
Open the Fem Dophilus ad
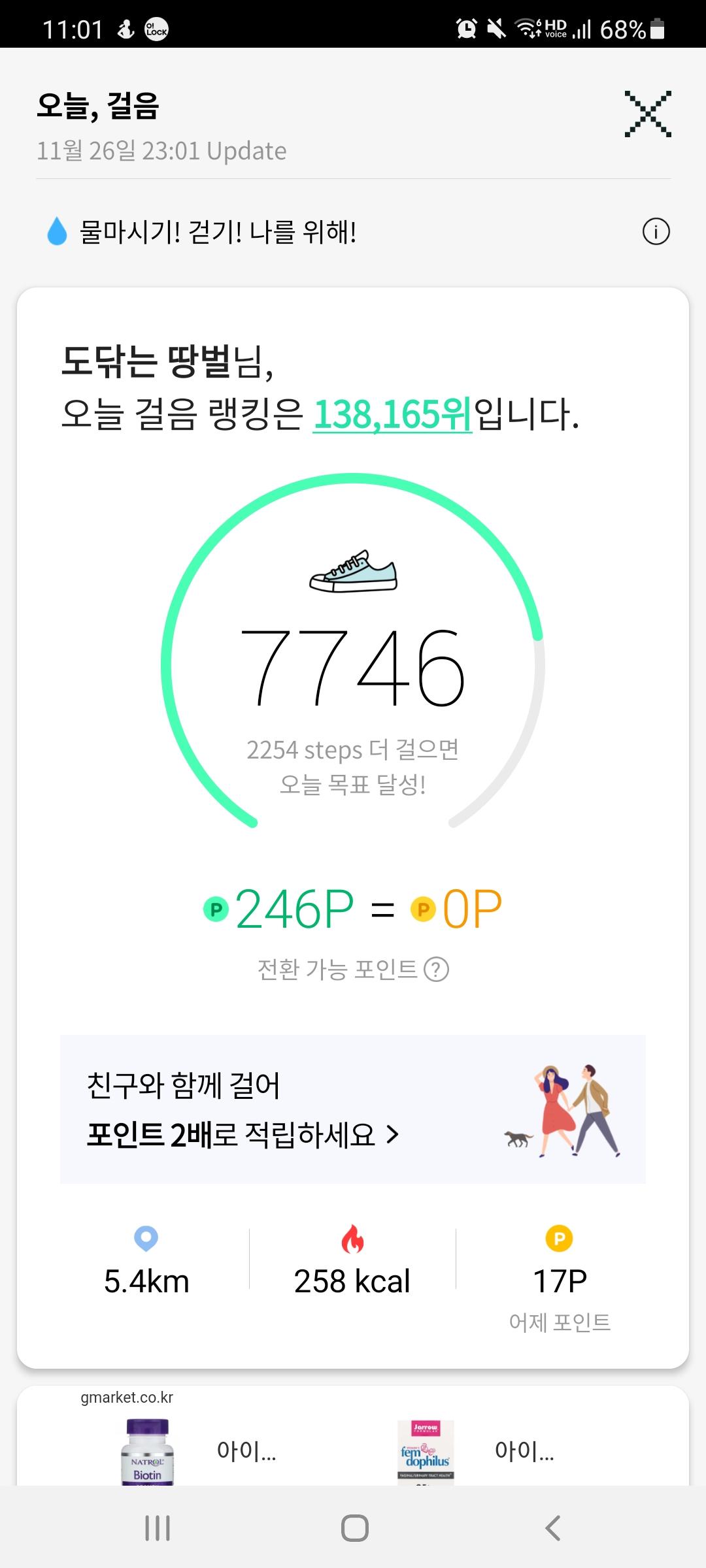tap(426, 1452)
